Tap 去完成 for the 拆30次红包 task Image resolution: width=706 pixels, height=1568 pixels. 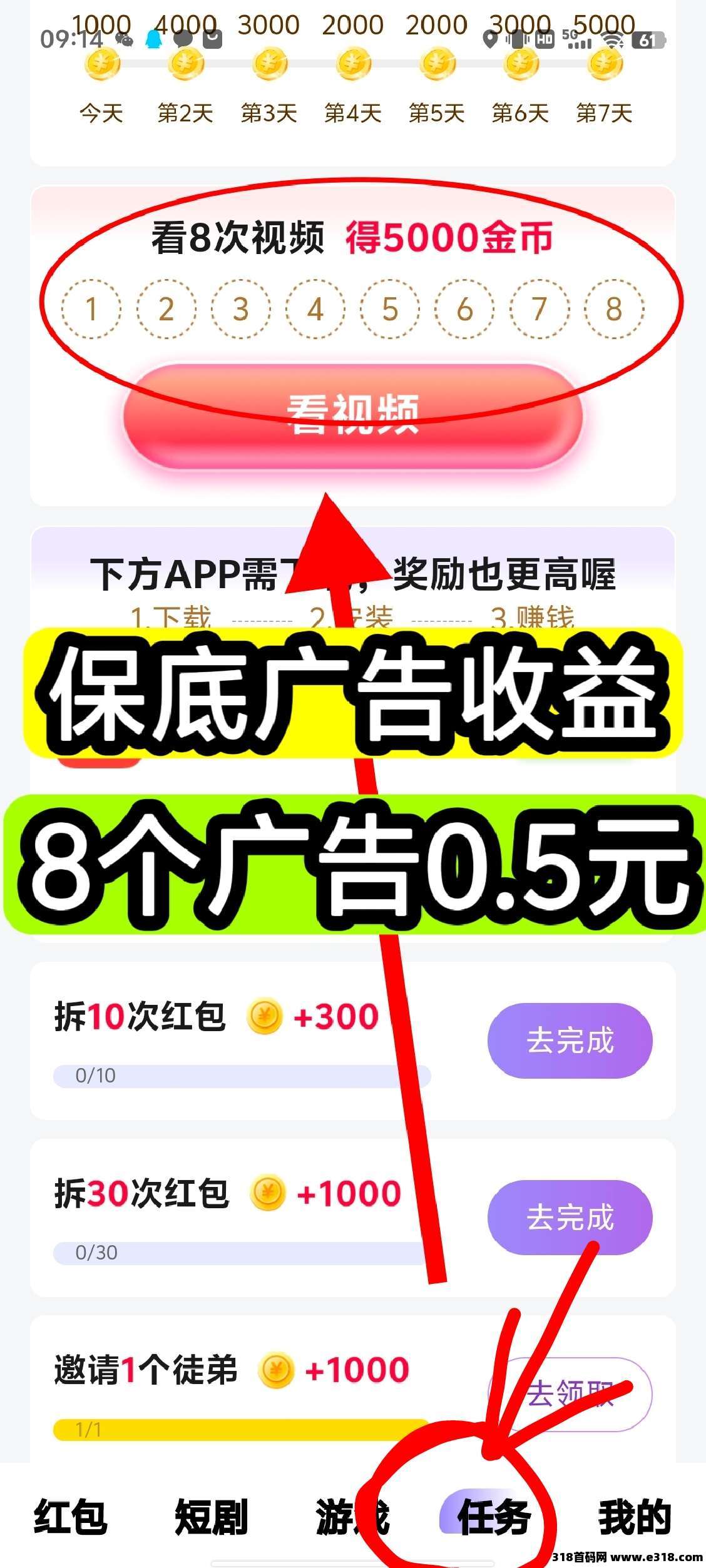pos(570,1217)
